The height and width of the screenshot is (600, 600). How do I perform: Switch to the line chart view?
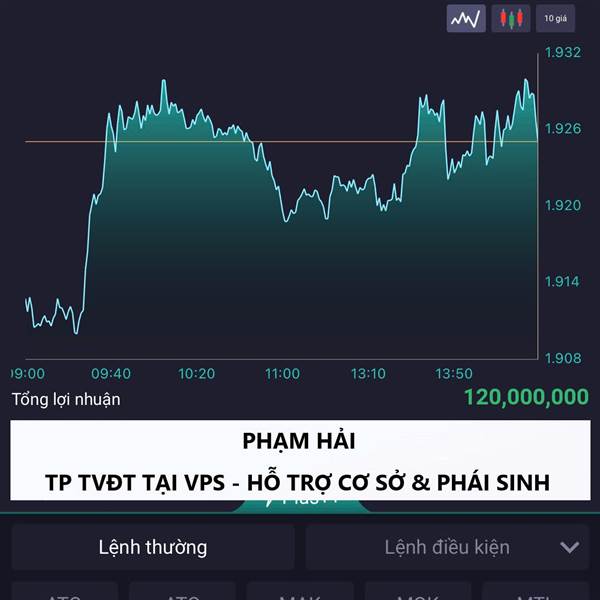(x=466, y=18)
